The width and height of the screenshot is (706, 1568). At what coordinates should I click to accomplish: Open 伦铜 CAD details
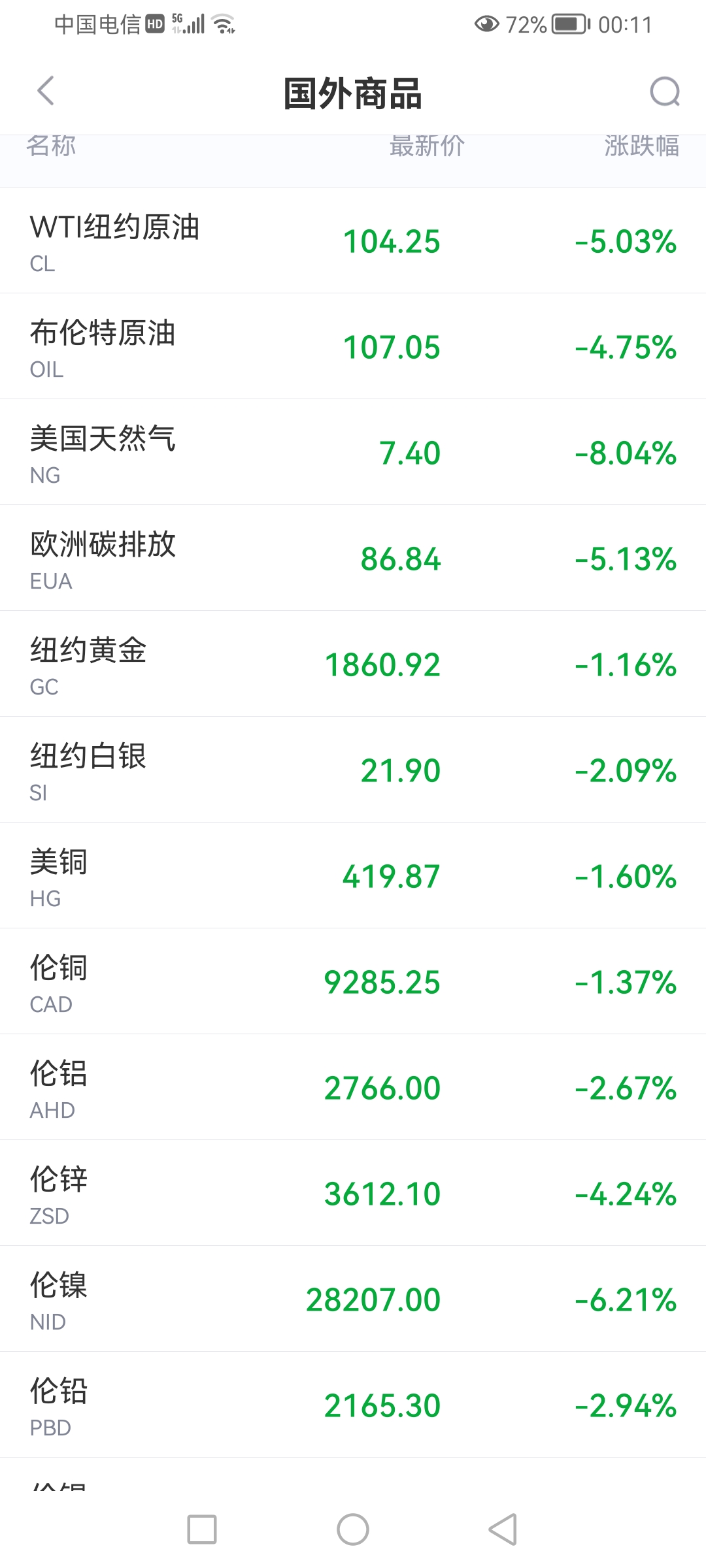353,981
